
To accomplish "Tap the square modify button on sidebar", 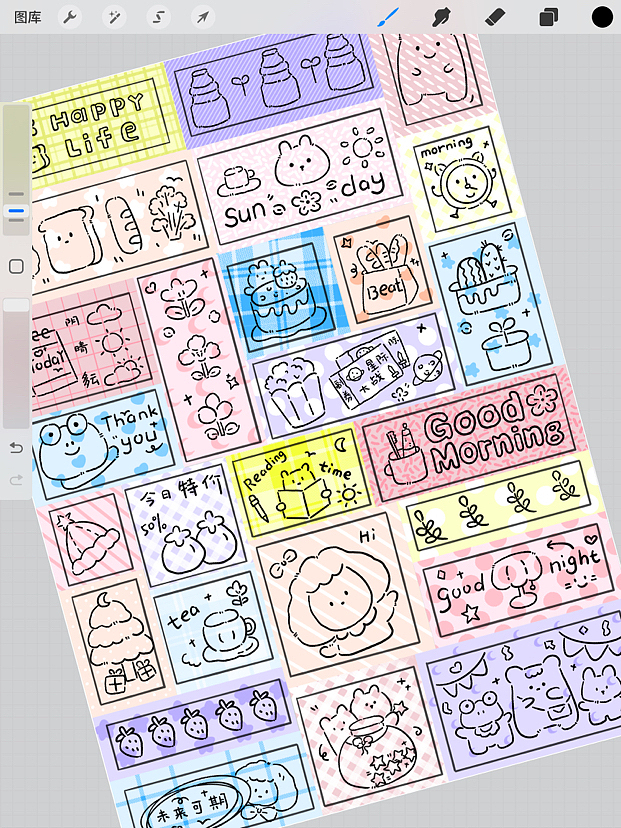I will click(x=16, y=266).
